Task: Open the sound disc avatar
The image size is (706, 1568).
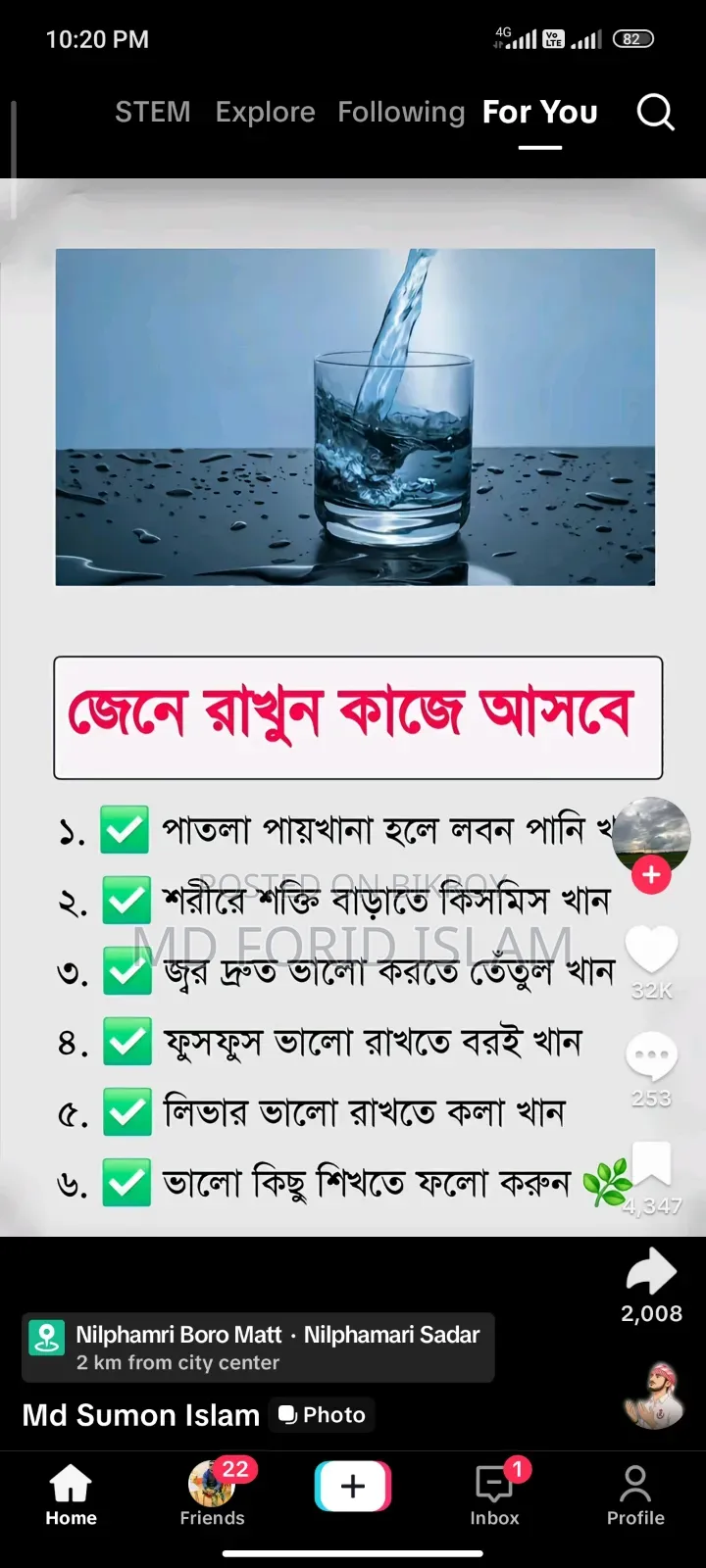Action: [652, 1394]
